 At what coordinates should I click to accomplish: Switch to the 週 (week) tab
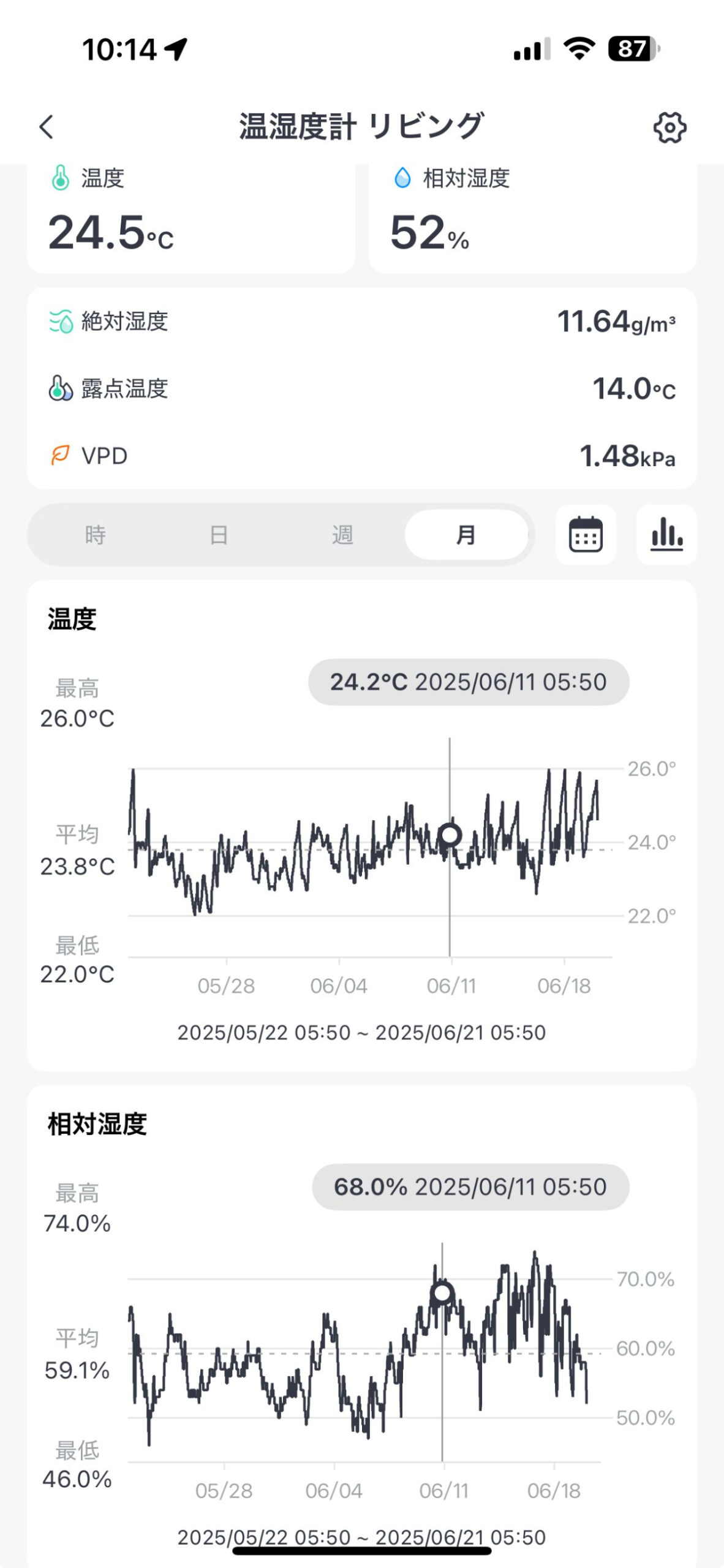click(342, 535)
